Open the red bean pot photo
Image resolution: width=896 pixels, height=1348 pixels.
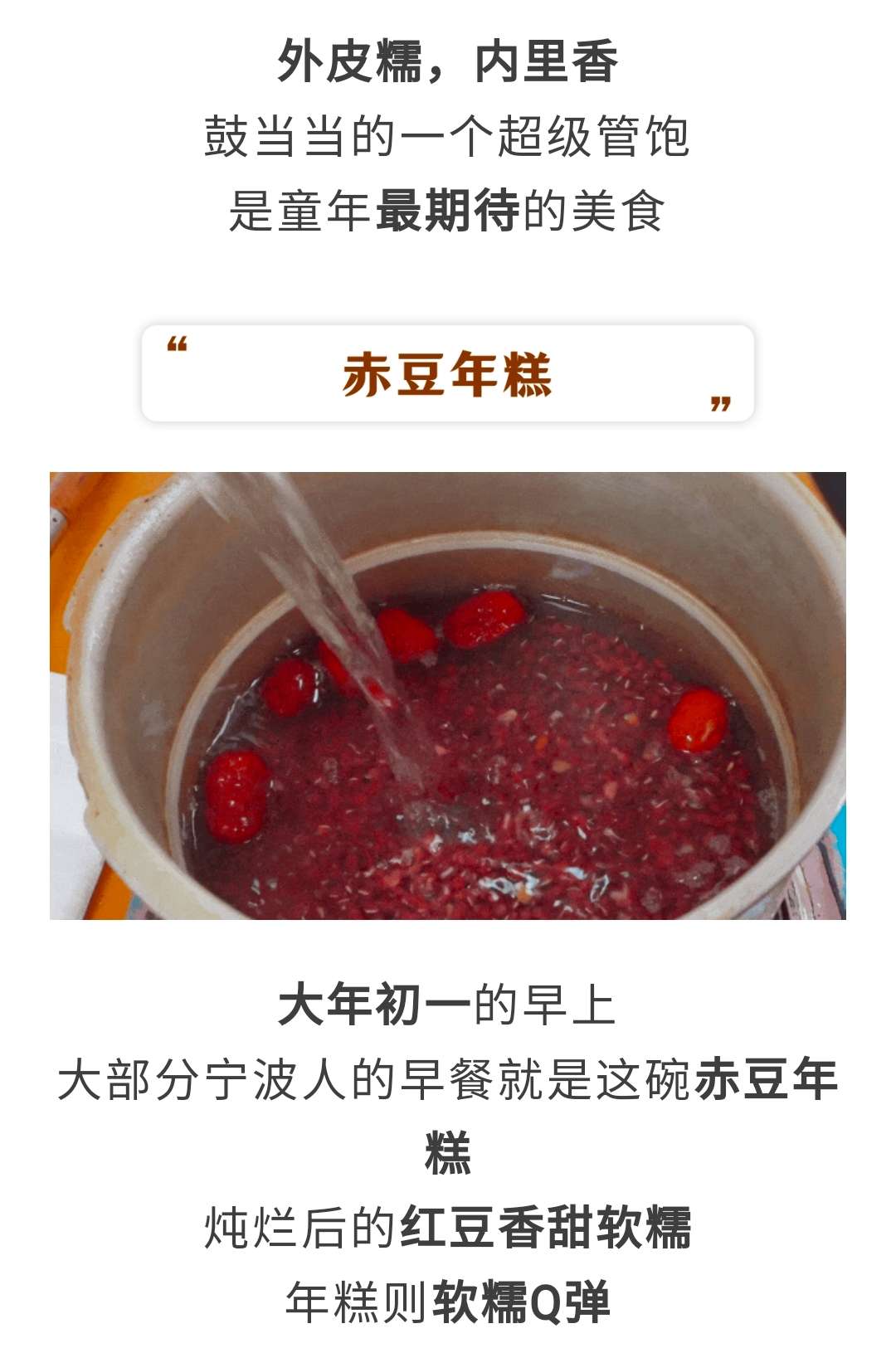(x=448, y=695)
